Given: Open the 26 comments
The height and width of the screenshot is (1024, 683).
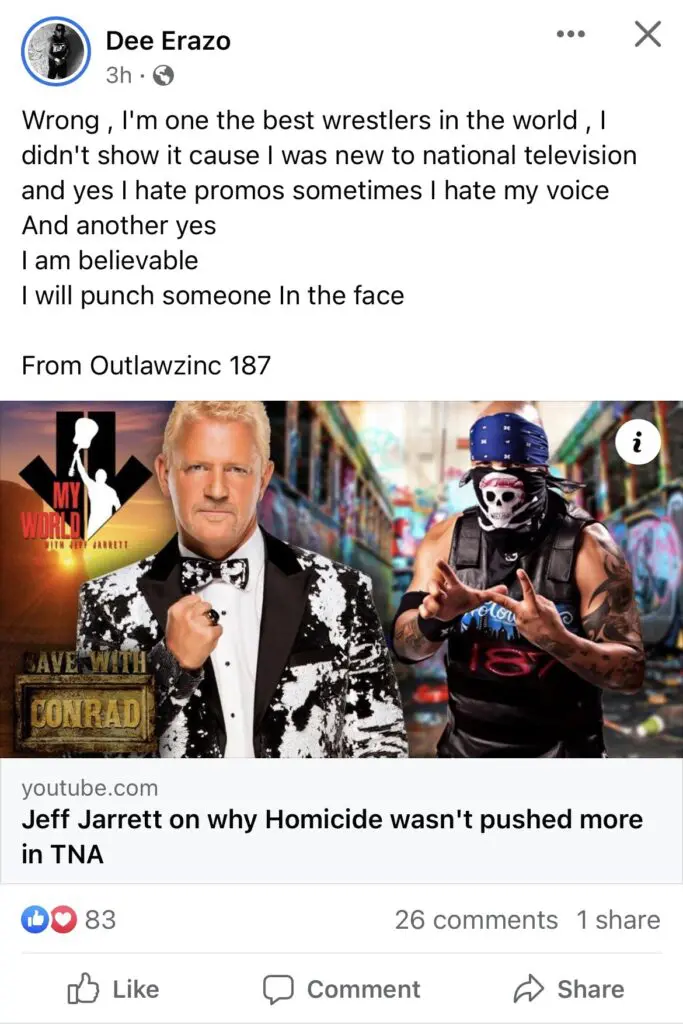Looking at the screenshot, I should tap(476, 919).
